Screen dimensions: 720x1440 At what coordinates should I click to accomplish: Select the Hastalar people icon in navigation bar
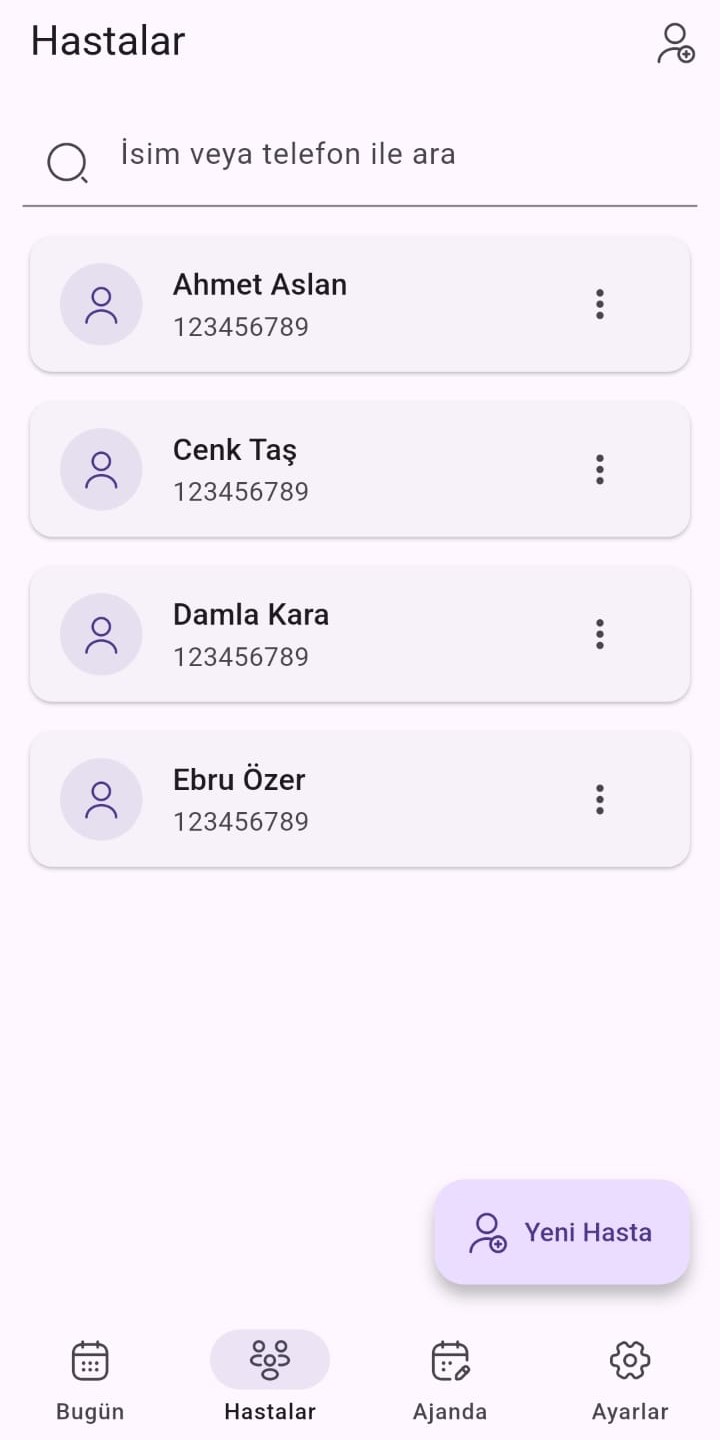[x=269, y=1358]
